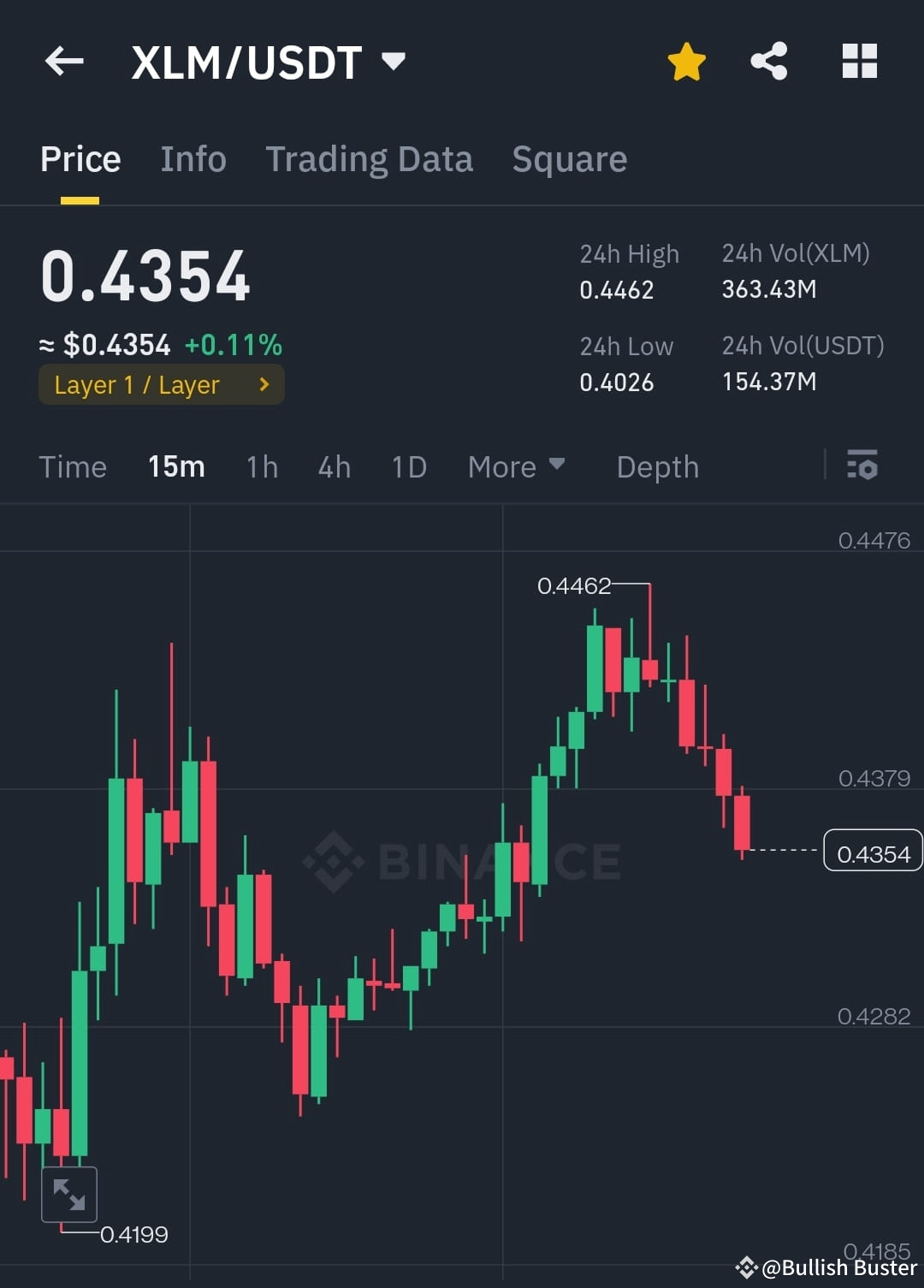Tap the @Bullish Buster diamond logo
Image resolution: width=924 pixels, height=1288 pixels.
pos(747,1267)
